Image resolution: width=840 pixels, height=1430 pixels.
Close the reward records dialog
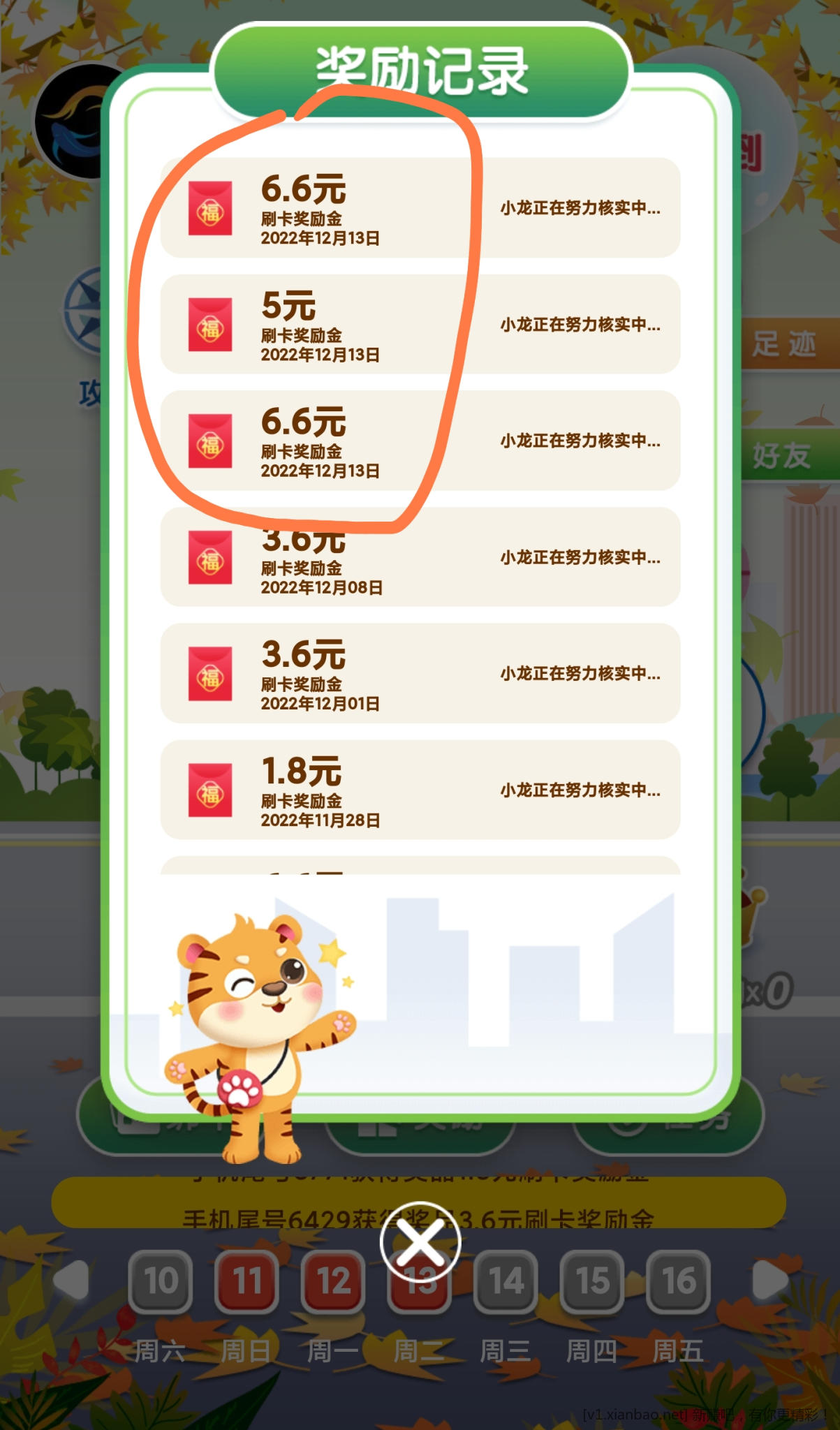420,1242
